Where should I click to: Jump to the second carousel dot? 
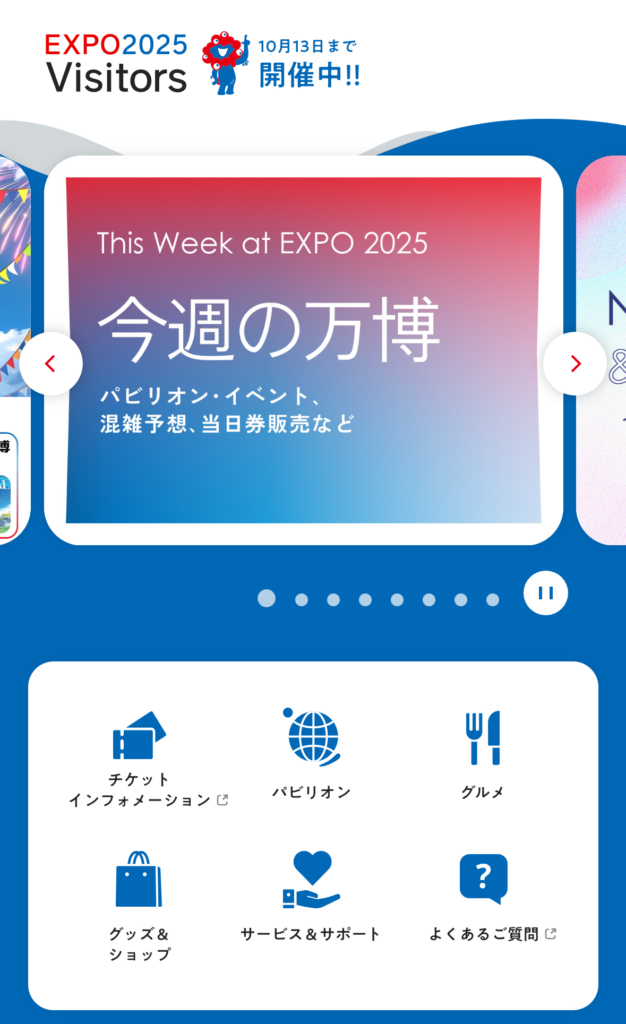[301, 600]
